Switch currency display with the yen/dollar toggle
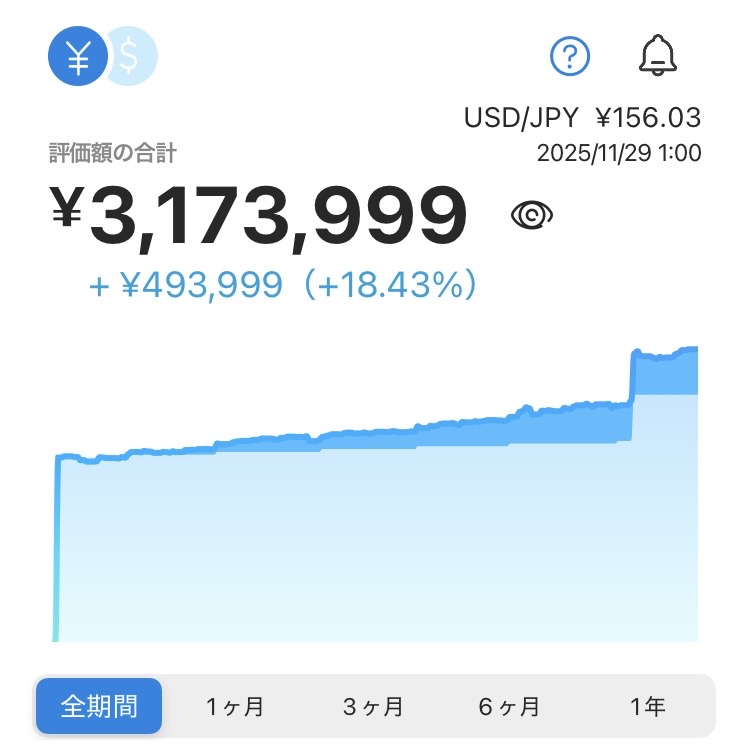The height and width of the screenshot is (754, 750). click(103, 58)
